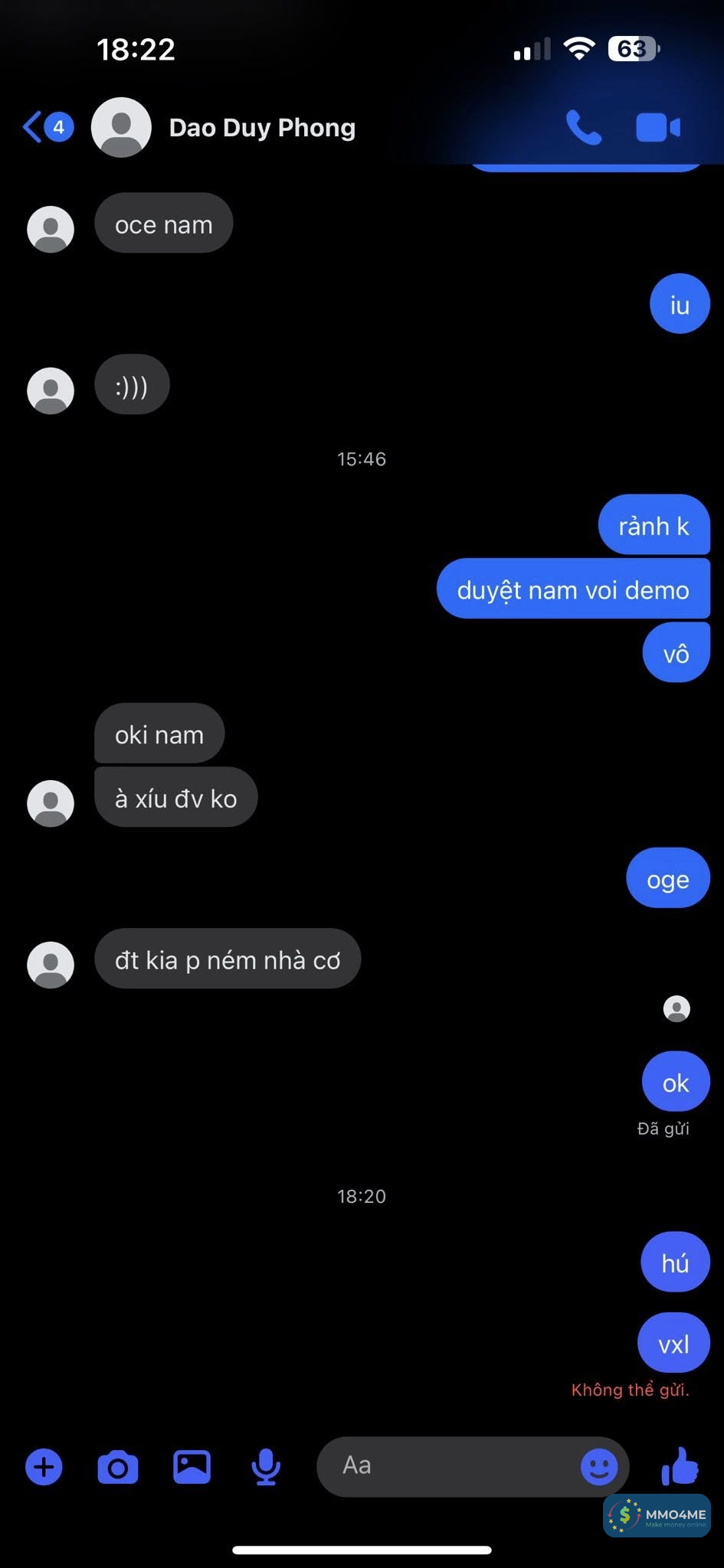Image resolution: width=724 pixels, height=1568 pixels.
Task: Open Dao Duy Phong's chat profile
Action: pos(261,128)
